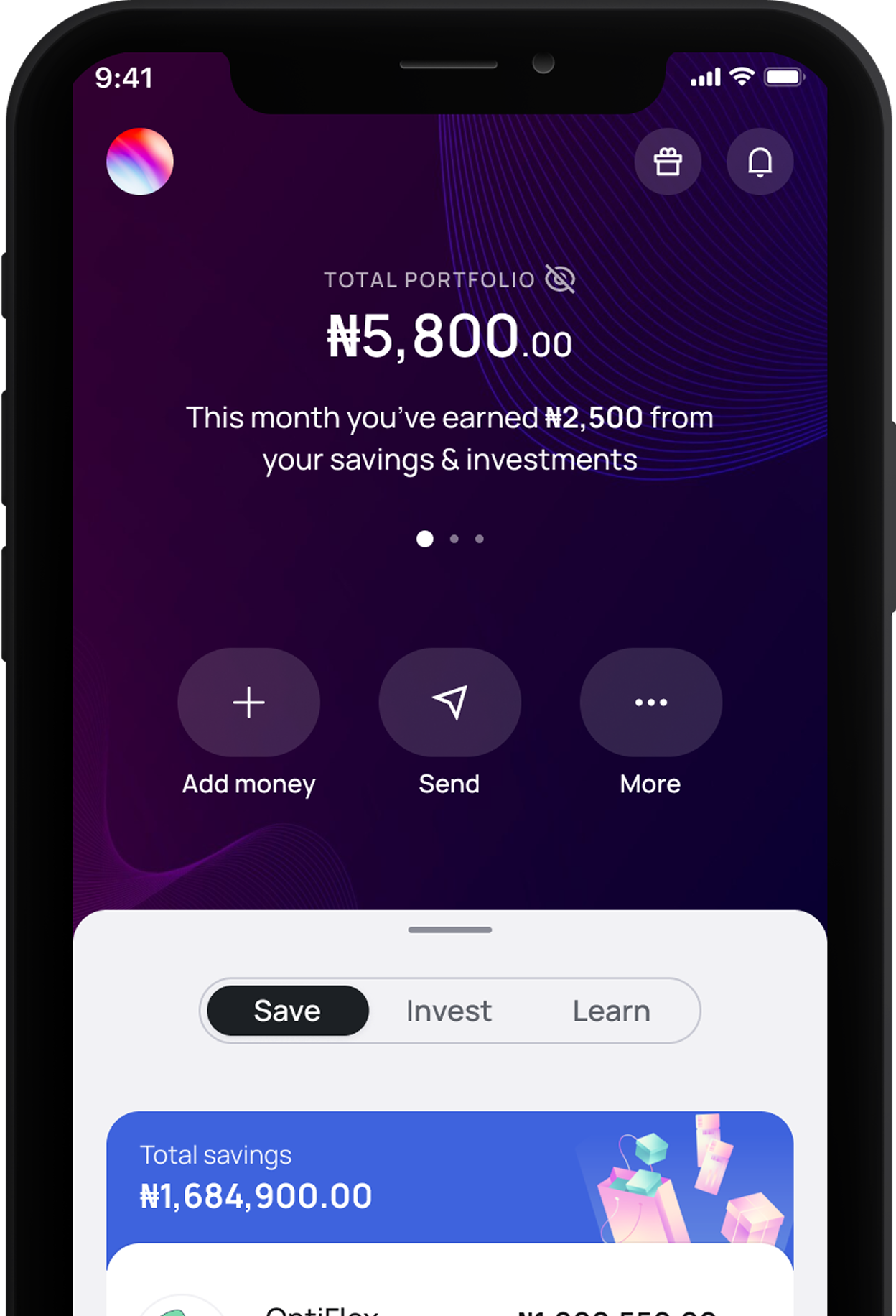The height and width of the screenshot is (1316, 896).
Task: Select the Save tab
Action: [287, 1011]
